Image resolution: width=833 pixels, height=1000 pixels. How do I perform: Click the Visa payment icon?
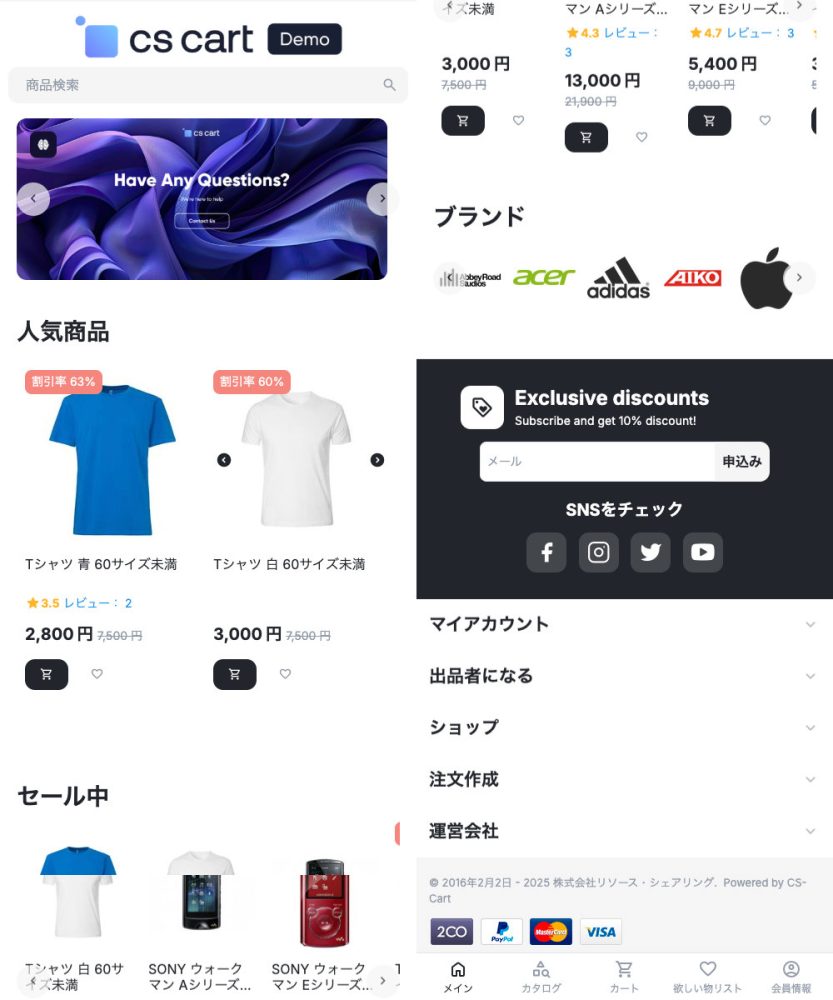(x=600, y=931)
